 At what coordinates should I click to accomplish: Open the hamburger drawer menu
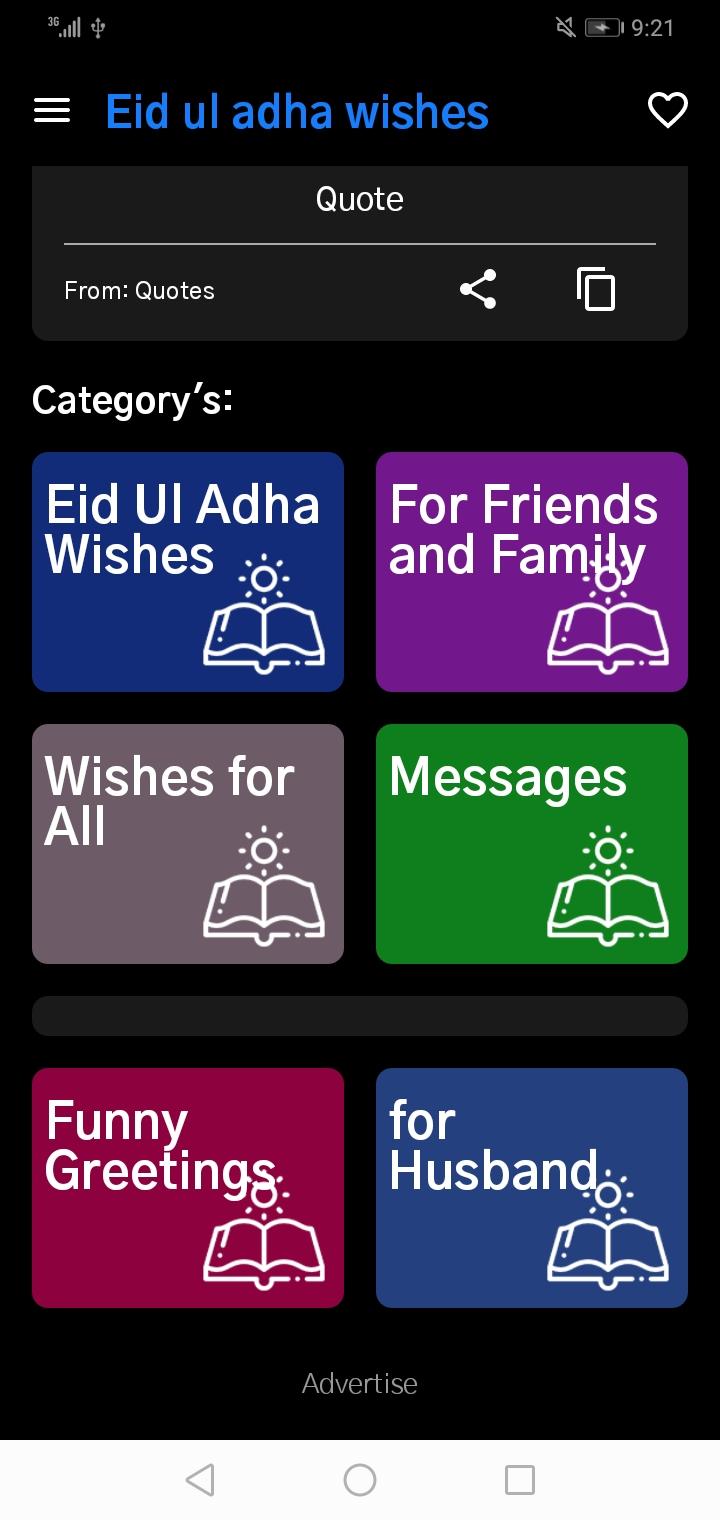pos(52,110)
